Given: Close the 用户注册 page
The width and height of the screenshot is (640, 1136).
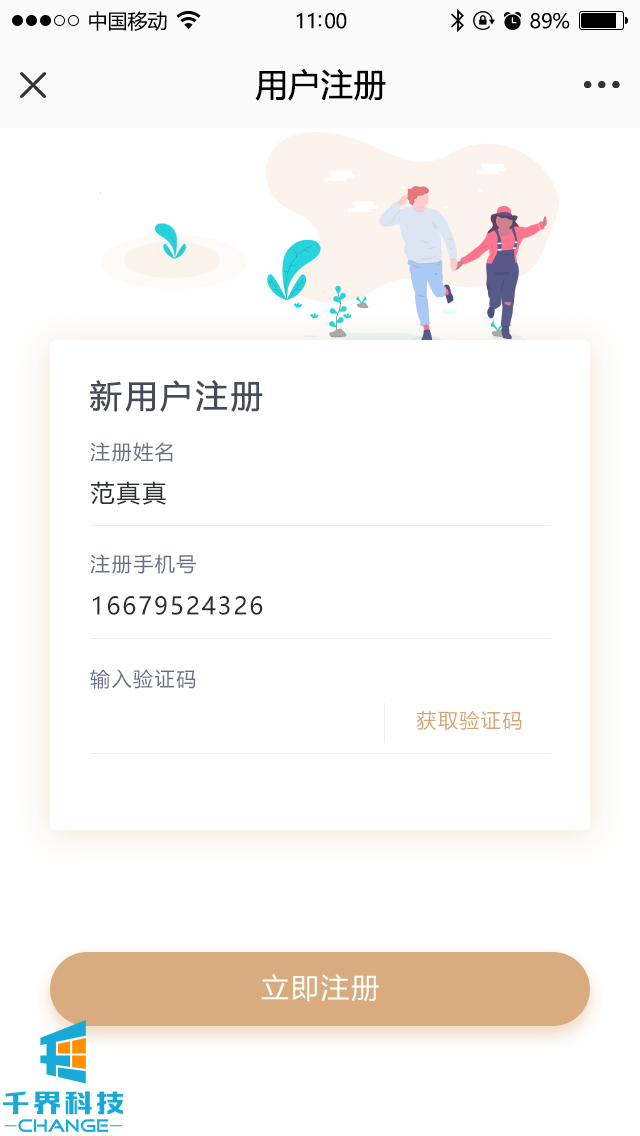Looking at the screenshot, I should coord(33,85).
